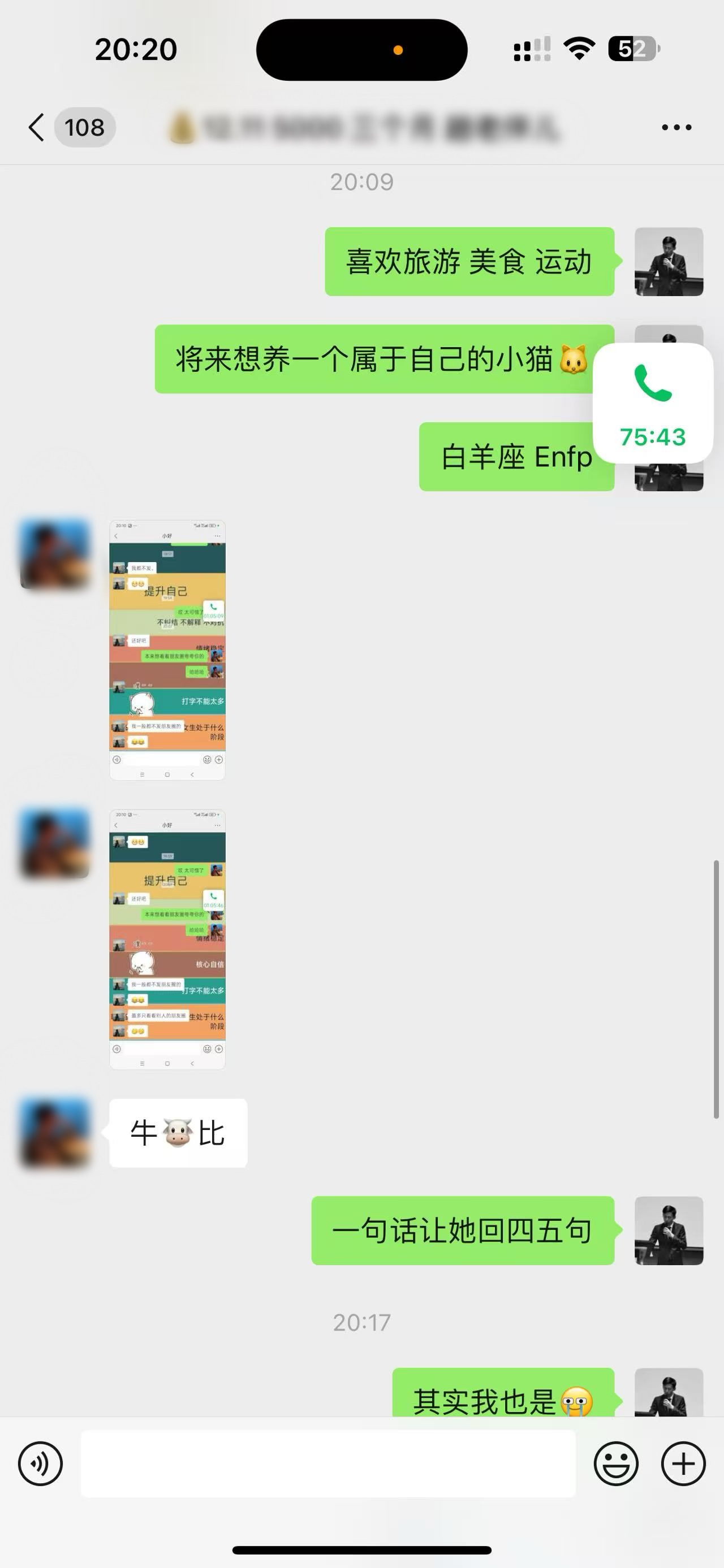
Task: Open the second chat screenshot image
Action: coord(167,939)
